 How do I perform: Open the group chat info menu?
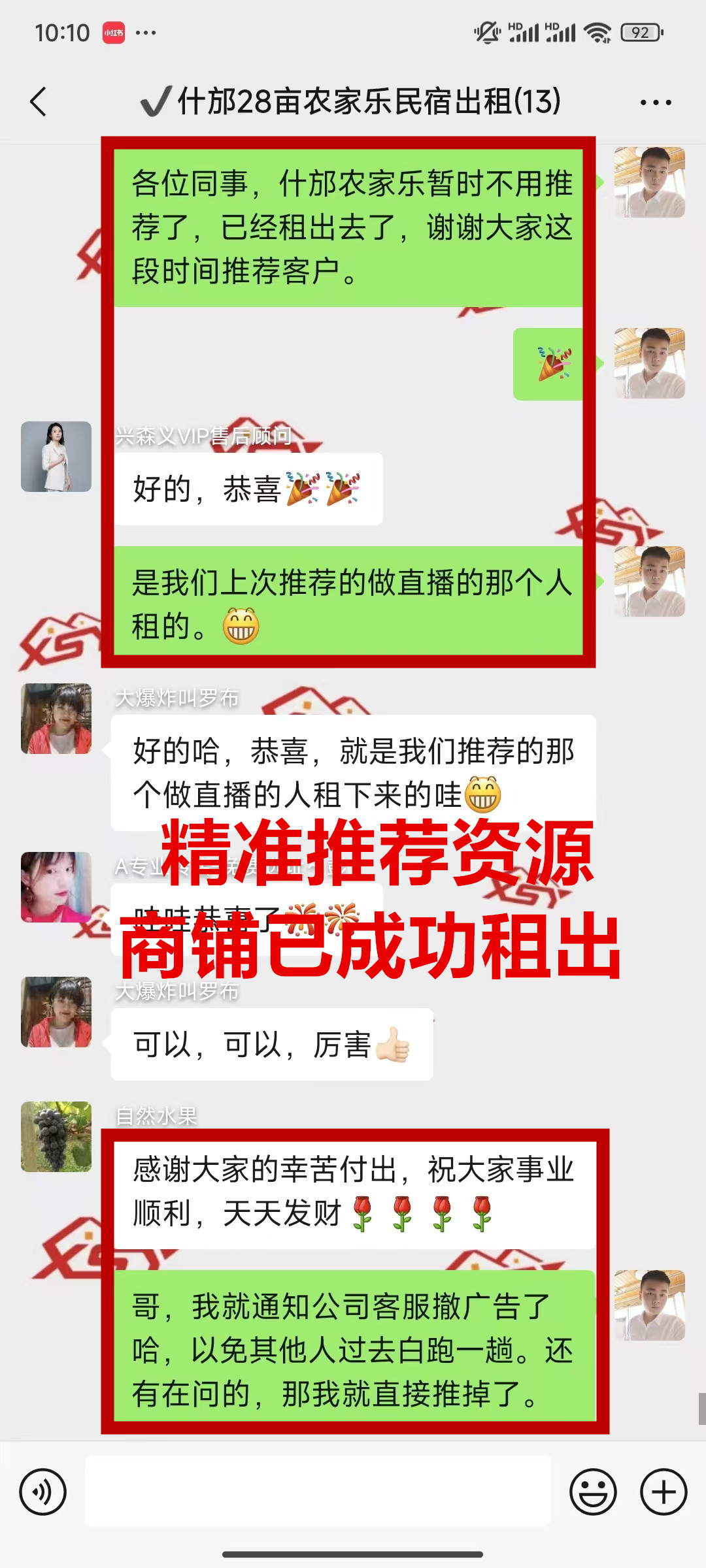(x=656, y=102)
